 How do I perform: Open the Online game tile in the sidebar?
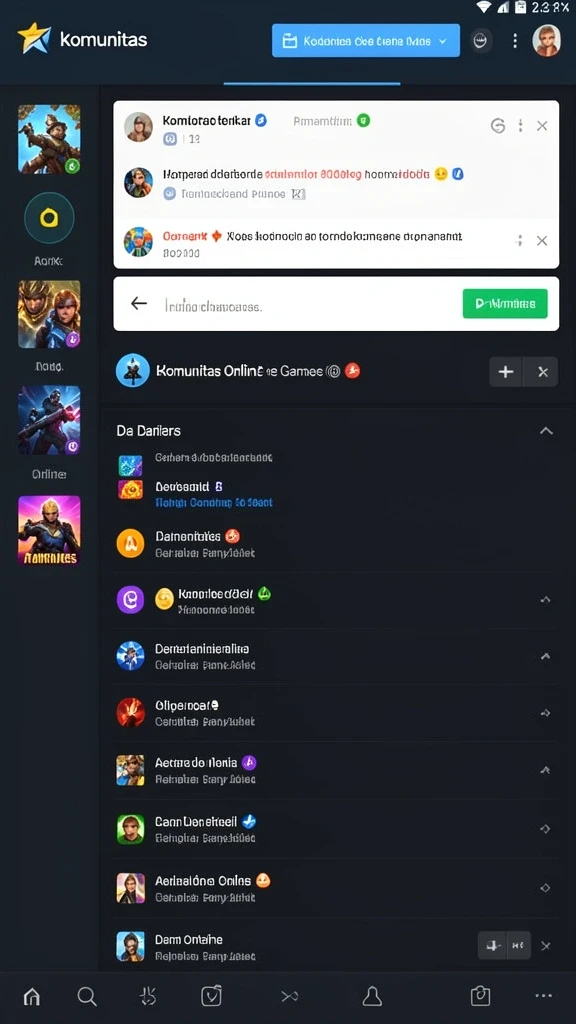pyautogui.click(x=49, y=421)
